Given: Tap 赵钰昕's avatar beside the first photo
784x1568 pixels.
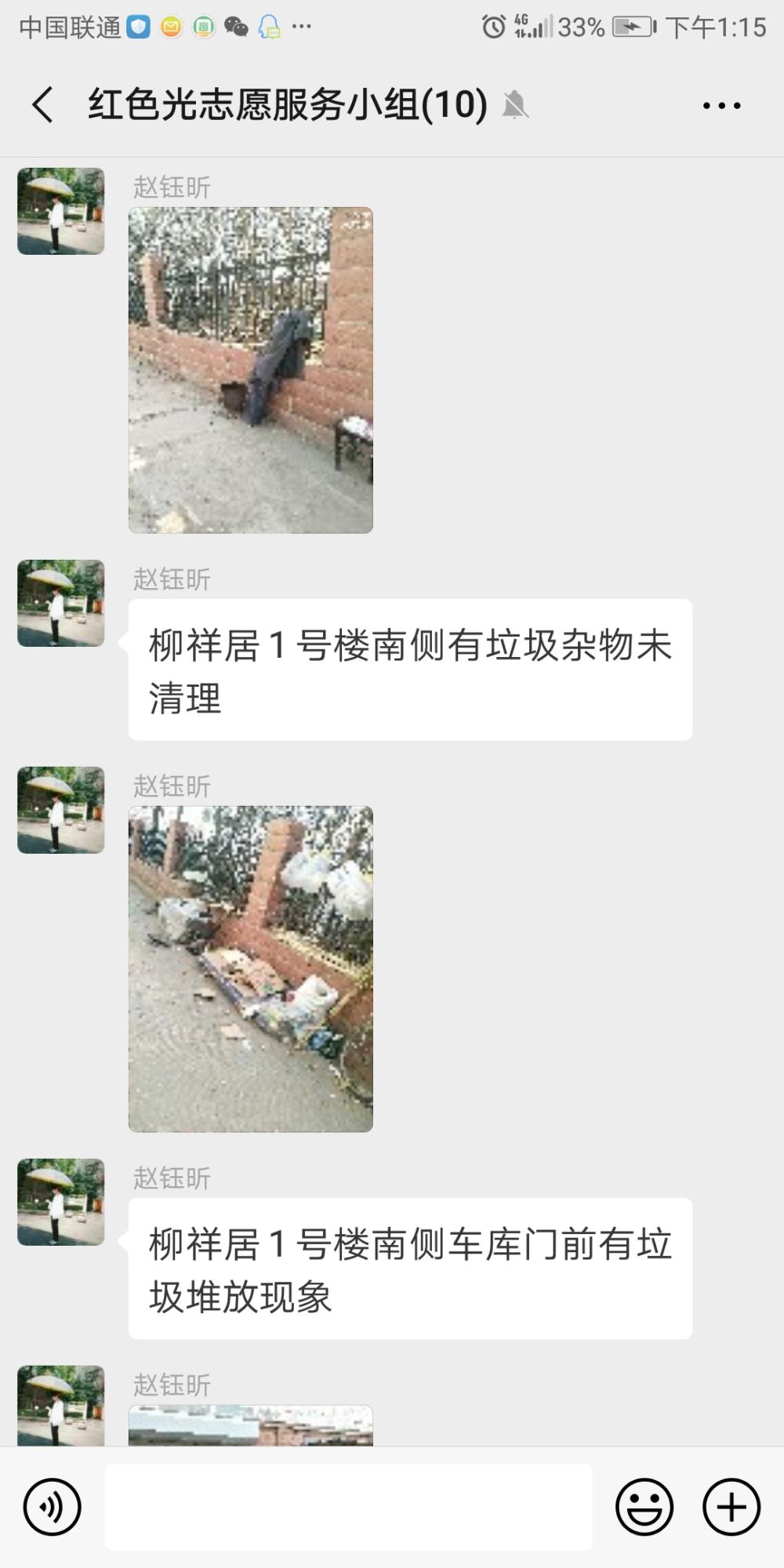Looking at the screenshot, I should 61,211.
